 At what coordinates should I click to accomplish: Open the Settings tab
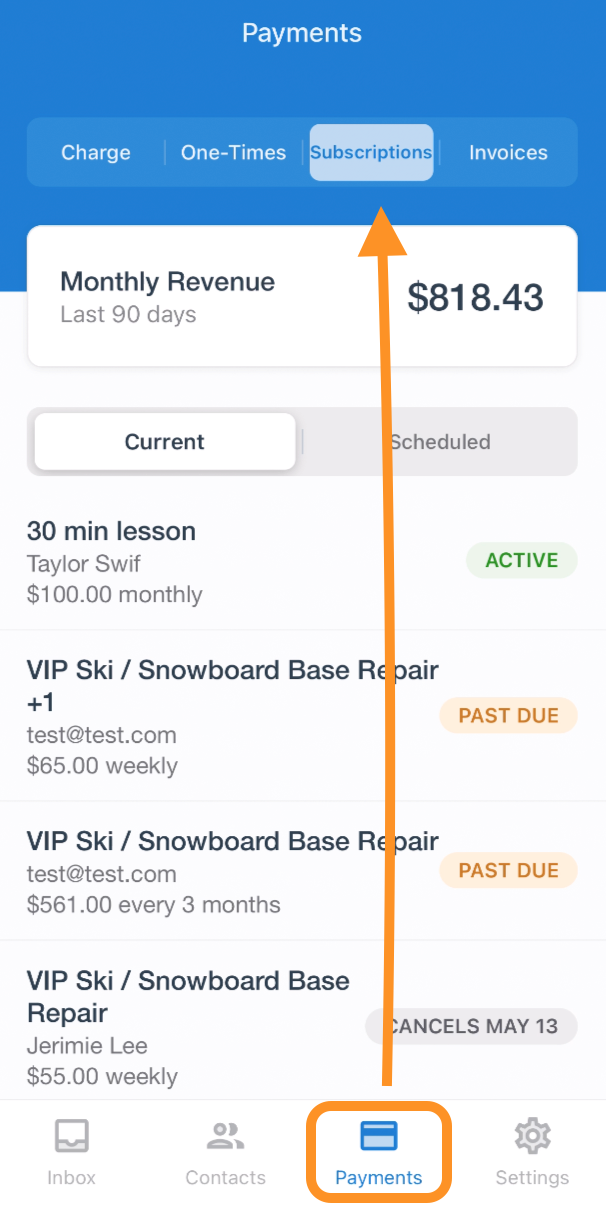(x=532, y=1152)
